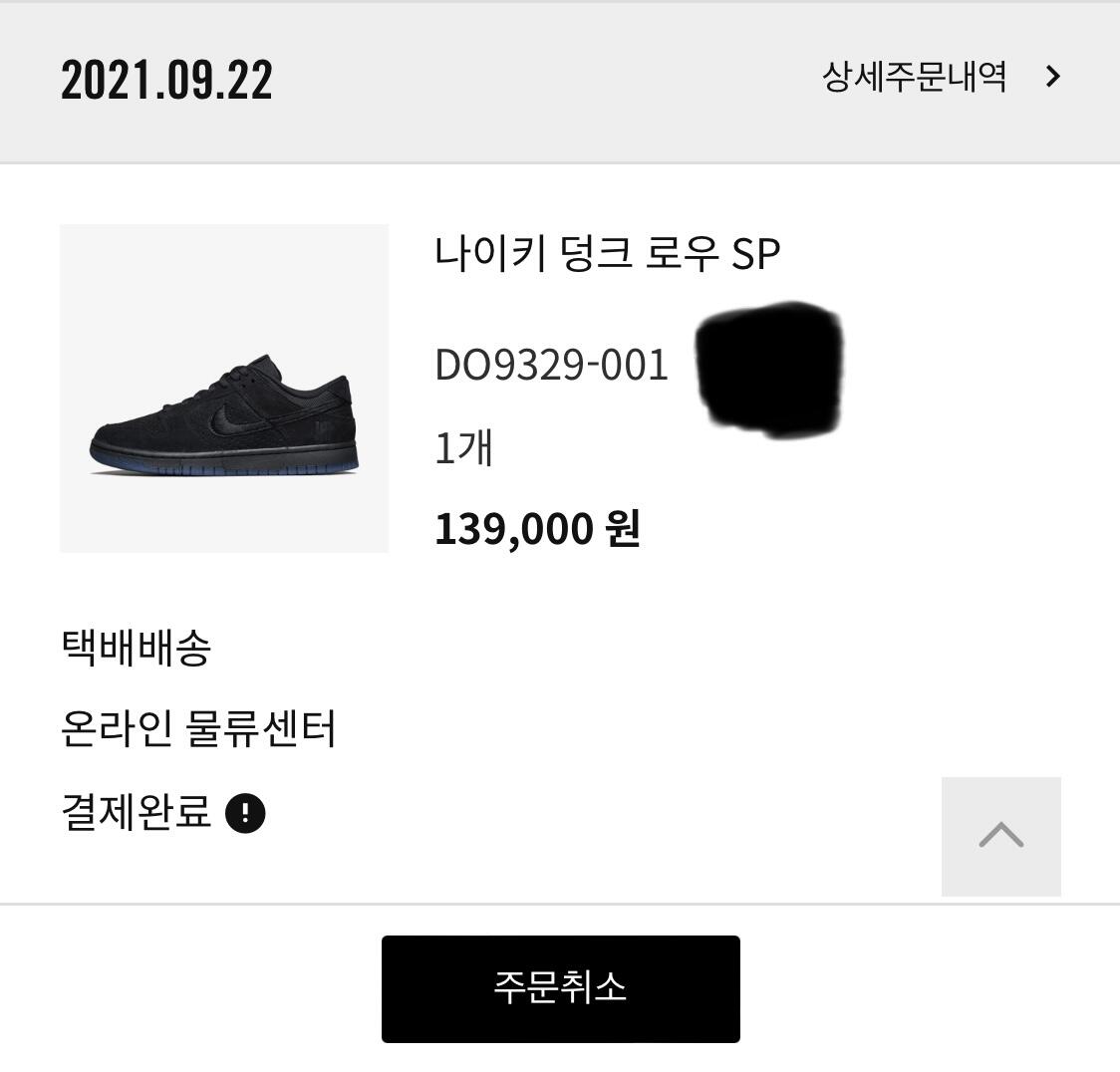This screenshot has width=1120, height=1072.
Task: Tap the scroll-to-top arrow button
Action: tap(1000, 836)
